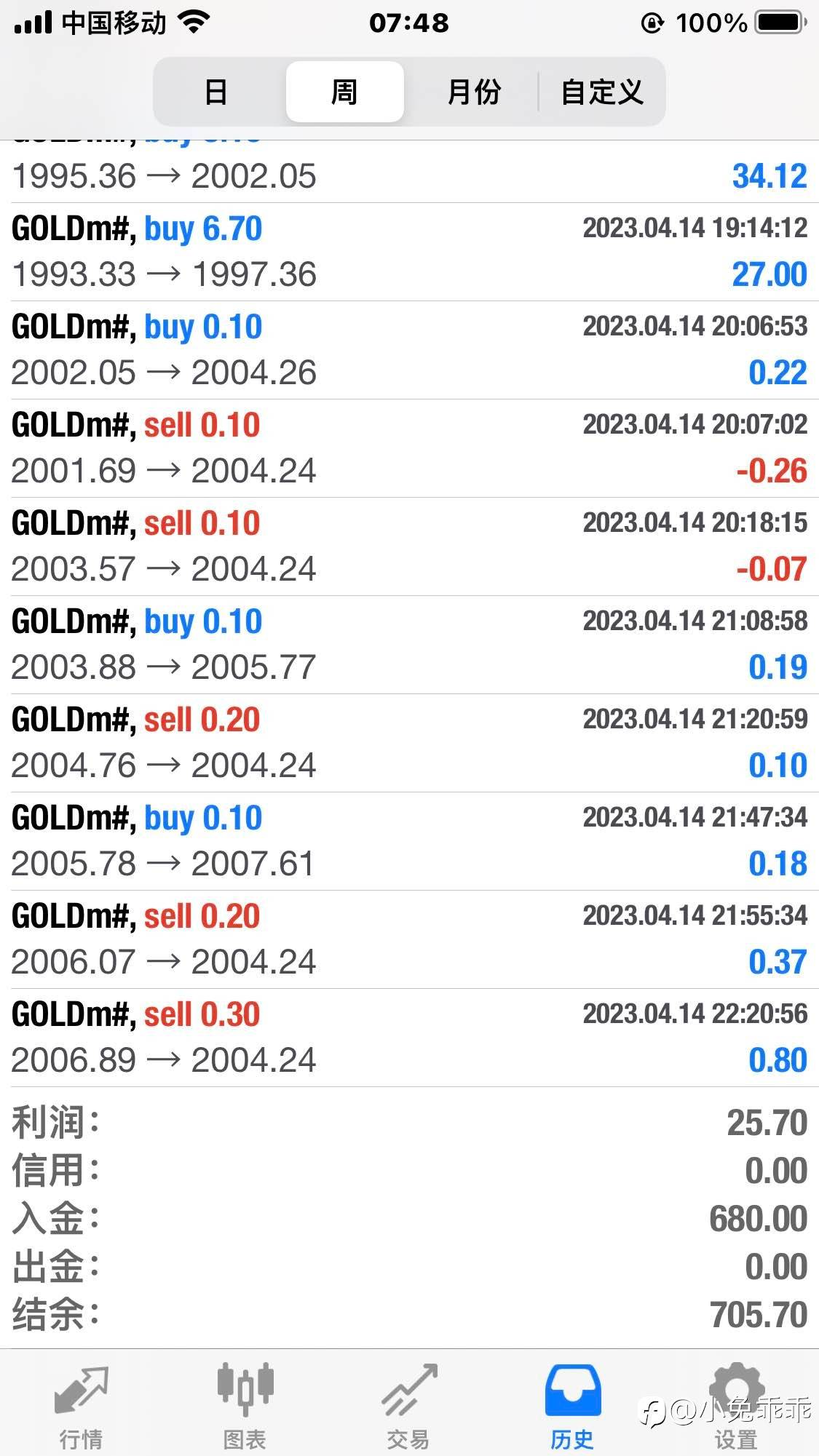
Task: Open the sell 0.10 trade at 20:07:02
Action: click(409, 448)
